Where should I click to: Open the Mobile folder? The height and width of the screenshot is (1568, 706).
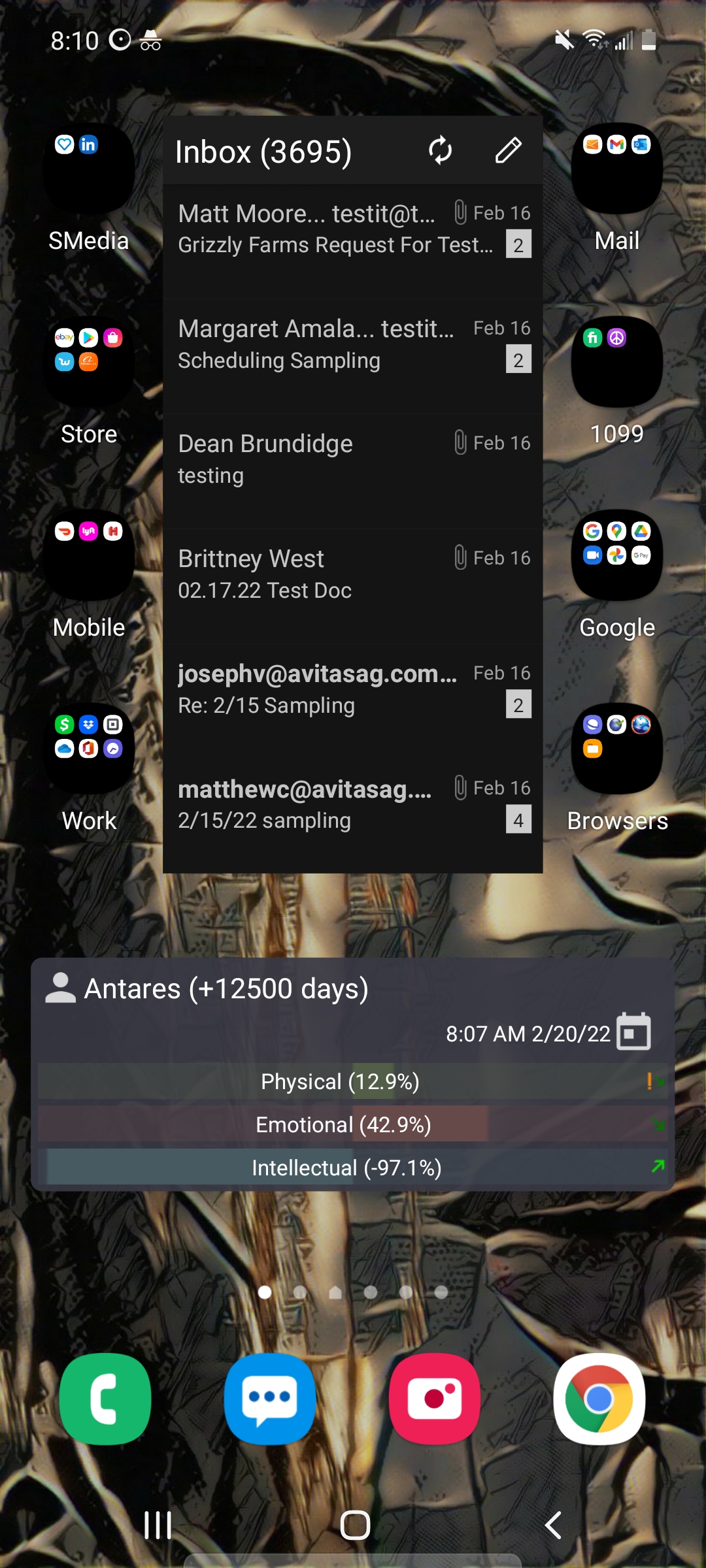[x=89, y=555]
